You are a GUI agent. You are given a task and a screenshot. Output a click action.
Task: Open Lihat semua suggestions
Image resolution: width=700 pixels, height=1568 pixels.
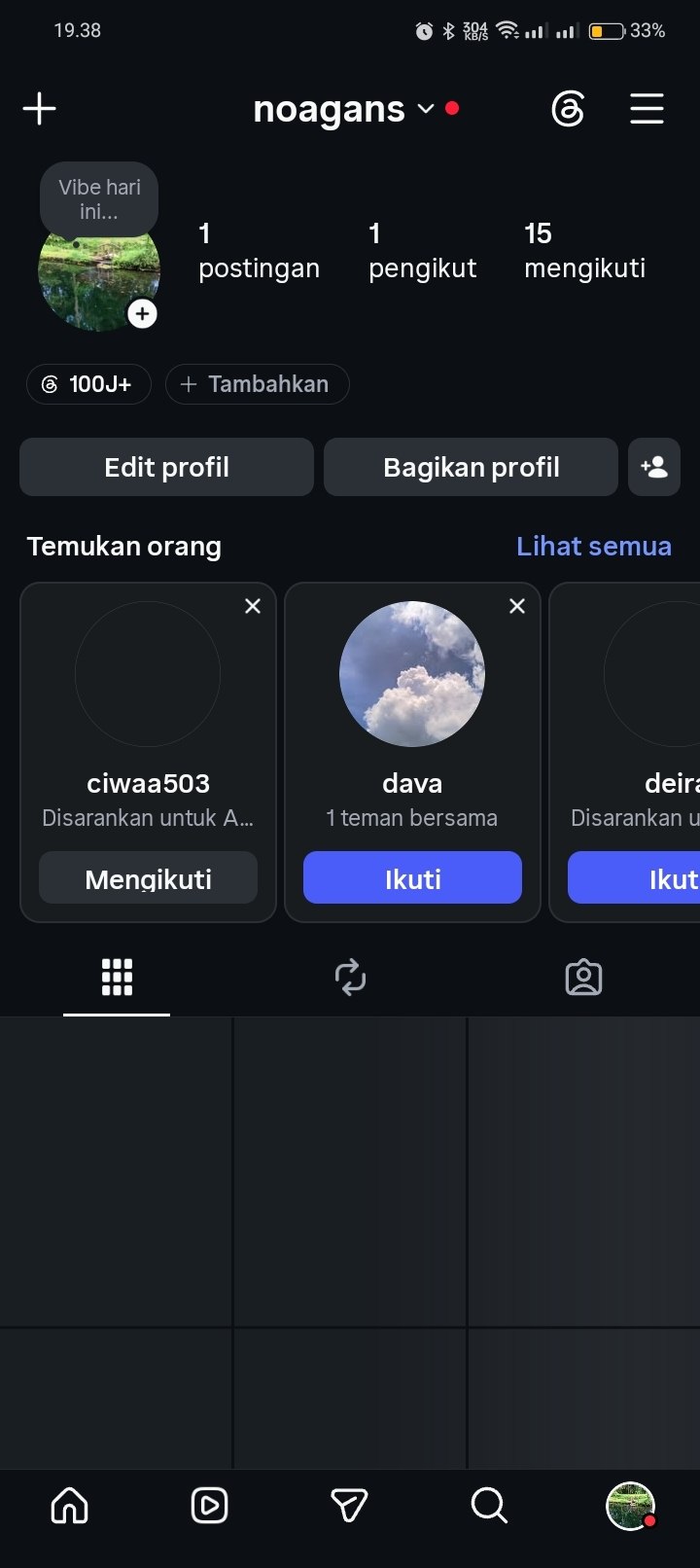[x=593, y=547]
